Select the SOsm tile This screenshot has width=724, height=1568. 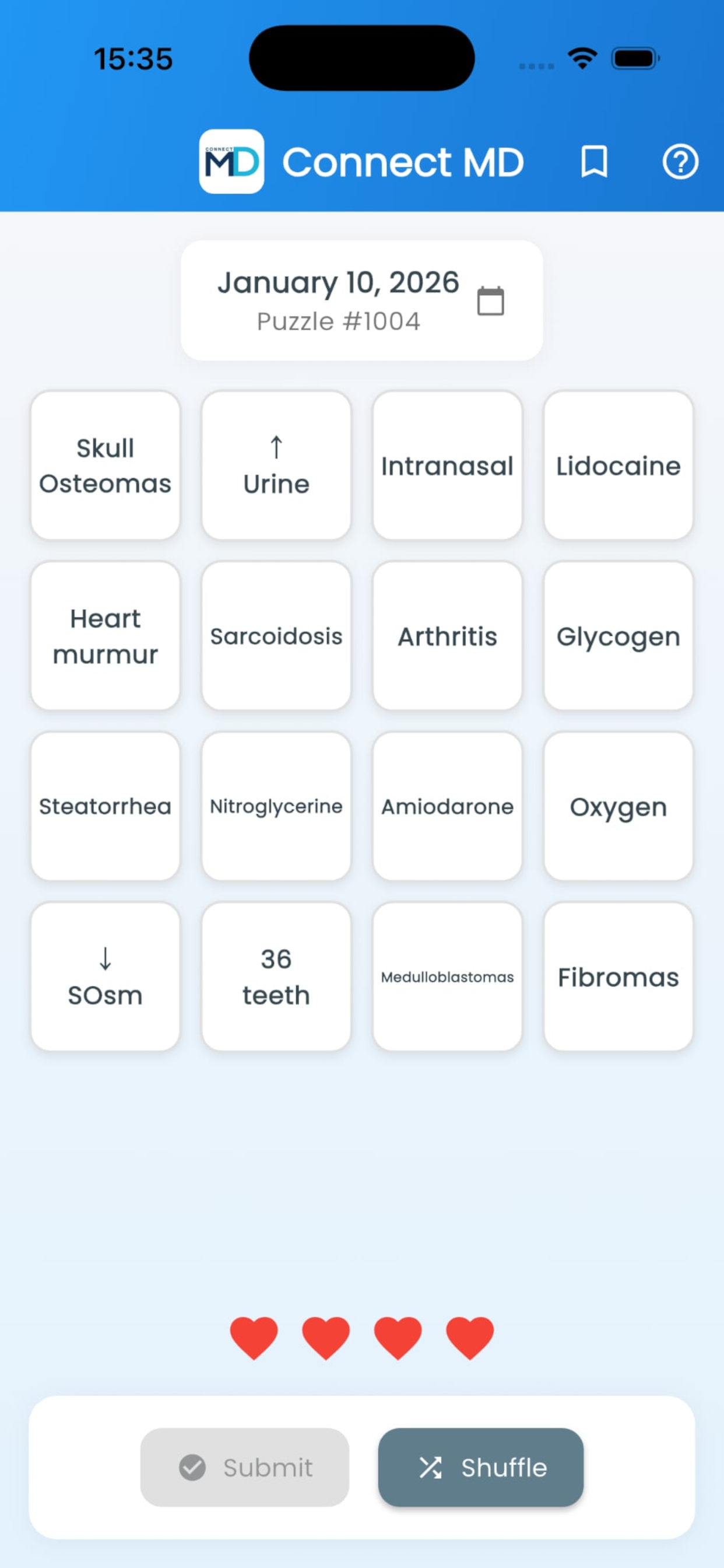click(x=105, y=977)
